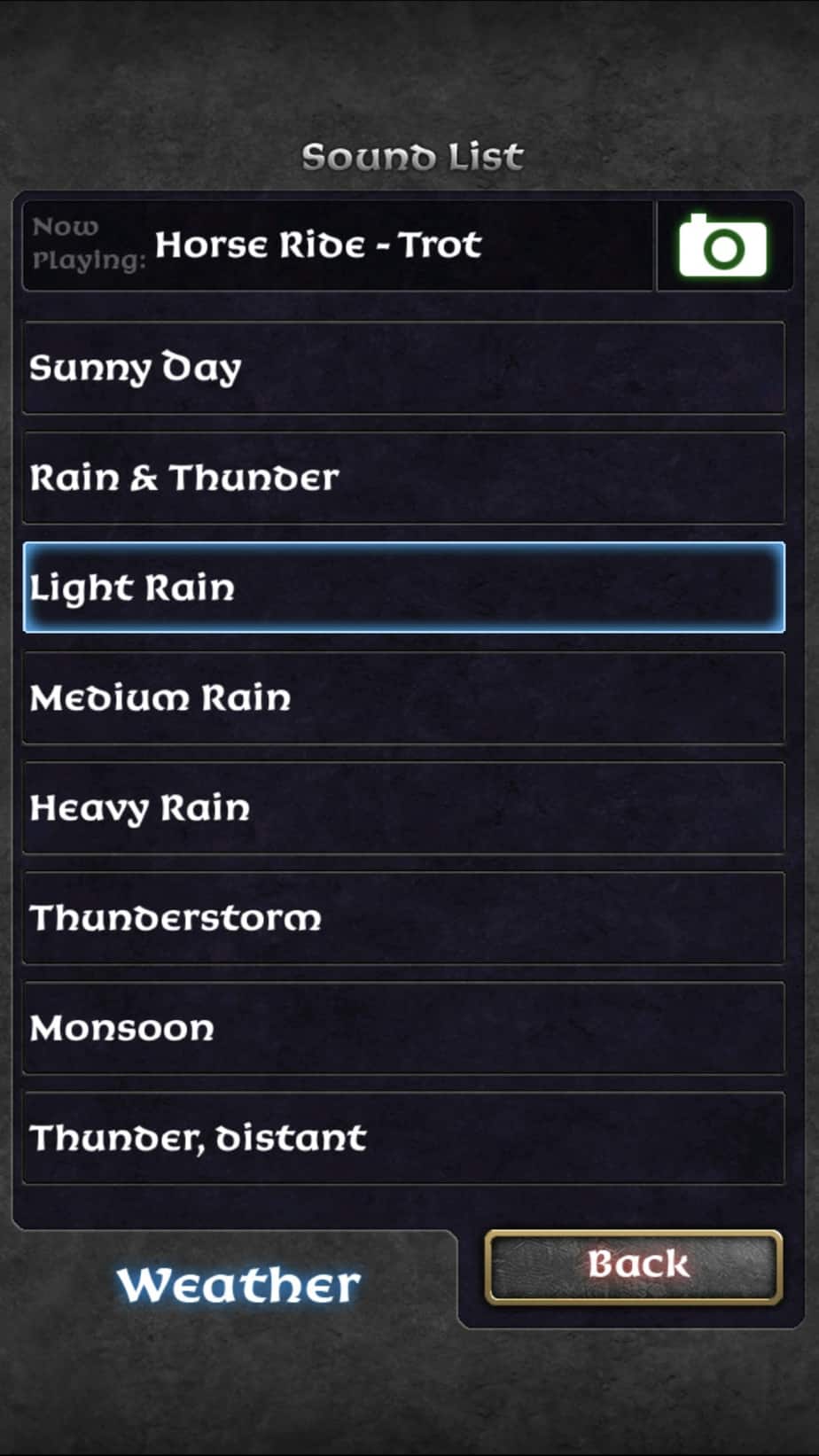
Task: Play the Heavy Rain sound
Action: pyautogui.click(x=403, y=807)
